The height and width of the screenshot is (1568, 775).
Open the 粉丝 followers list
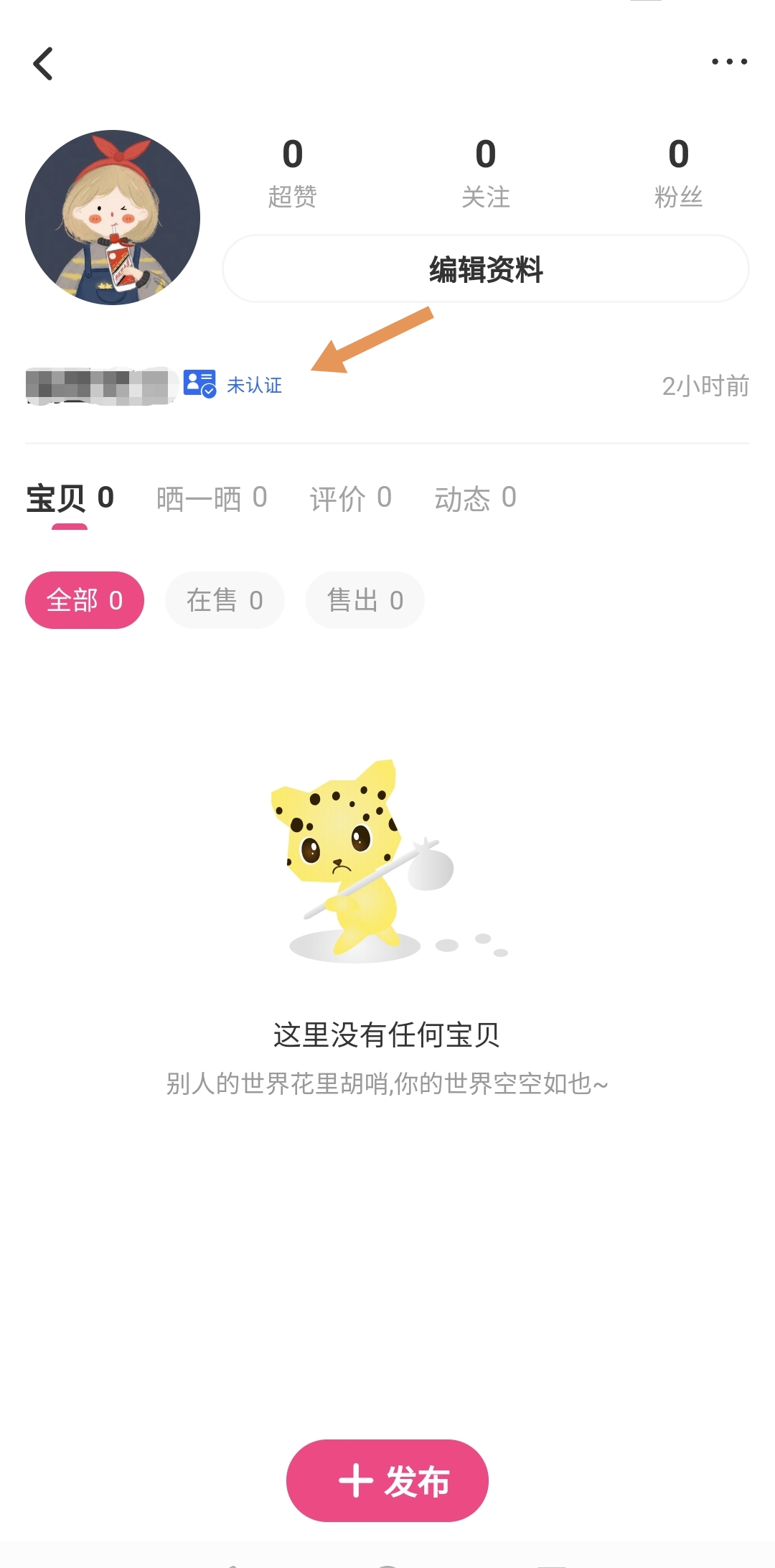click(678, 174)
